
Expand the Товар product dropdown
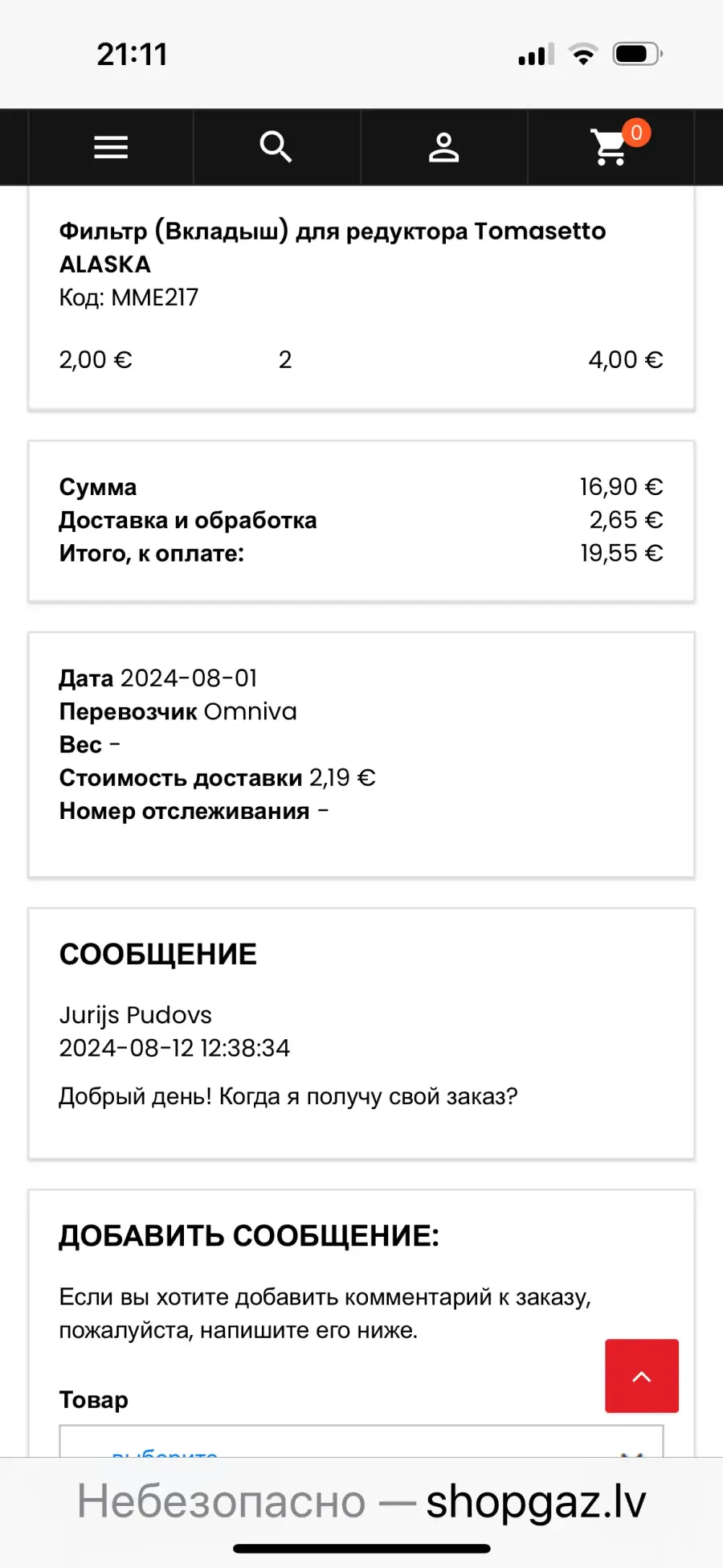tap(361, 1442)
